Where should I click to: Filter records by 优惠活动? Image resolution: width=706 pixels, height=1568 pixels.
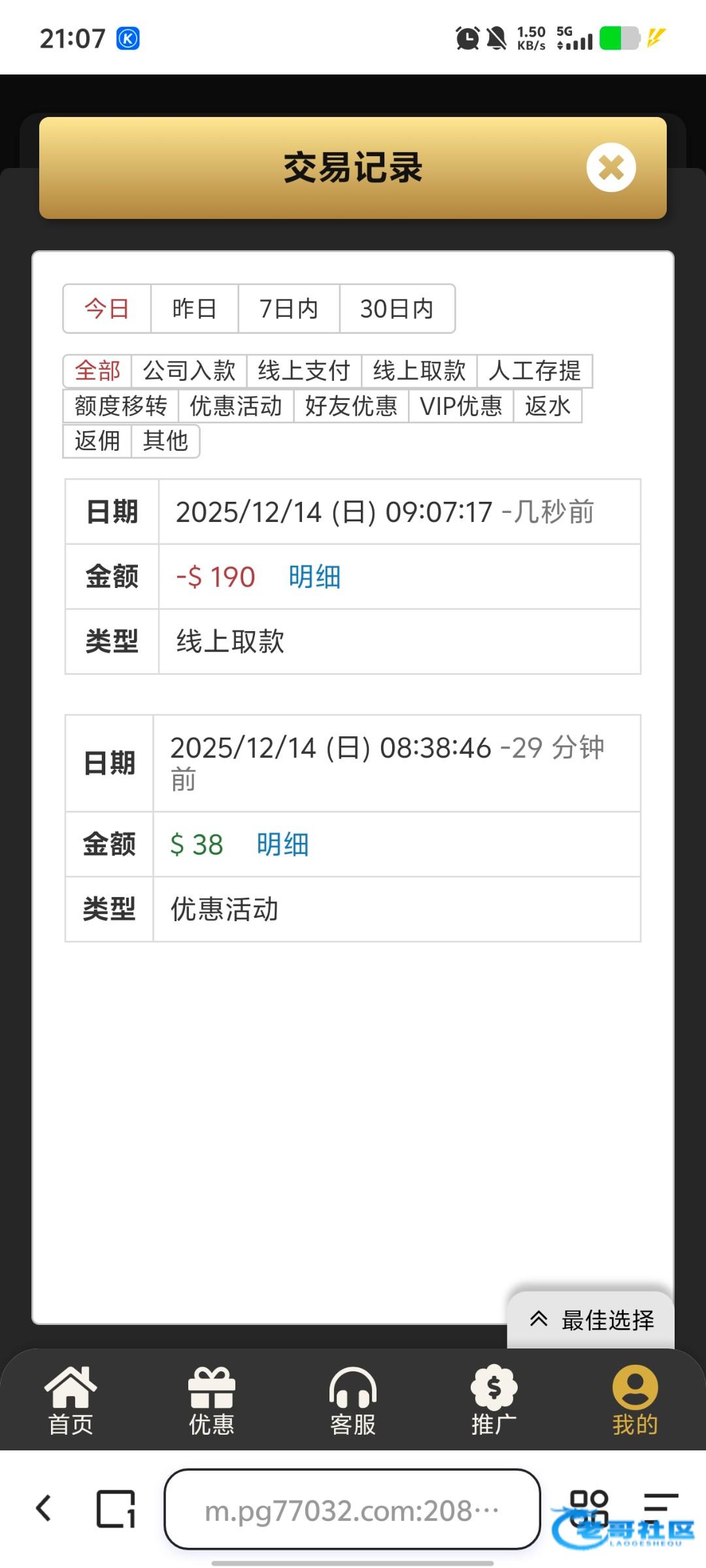point(236,406)
